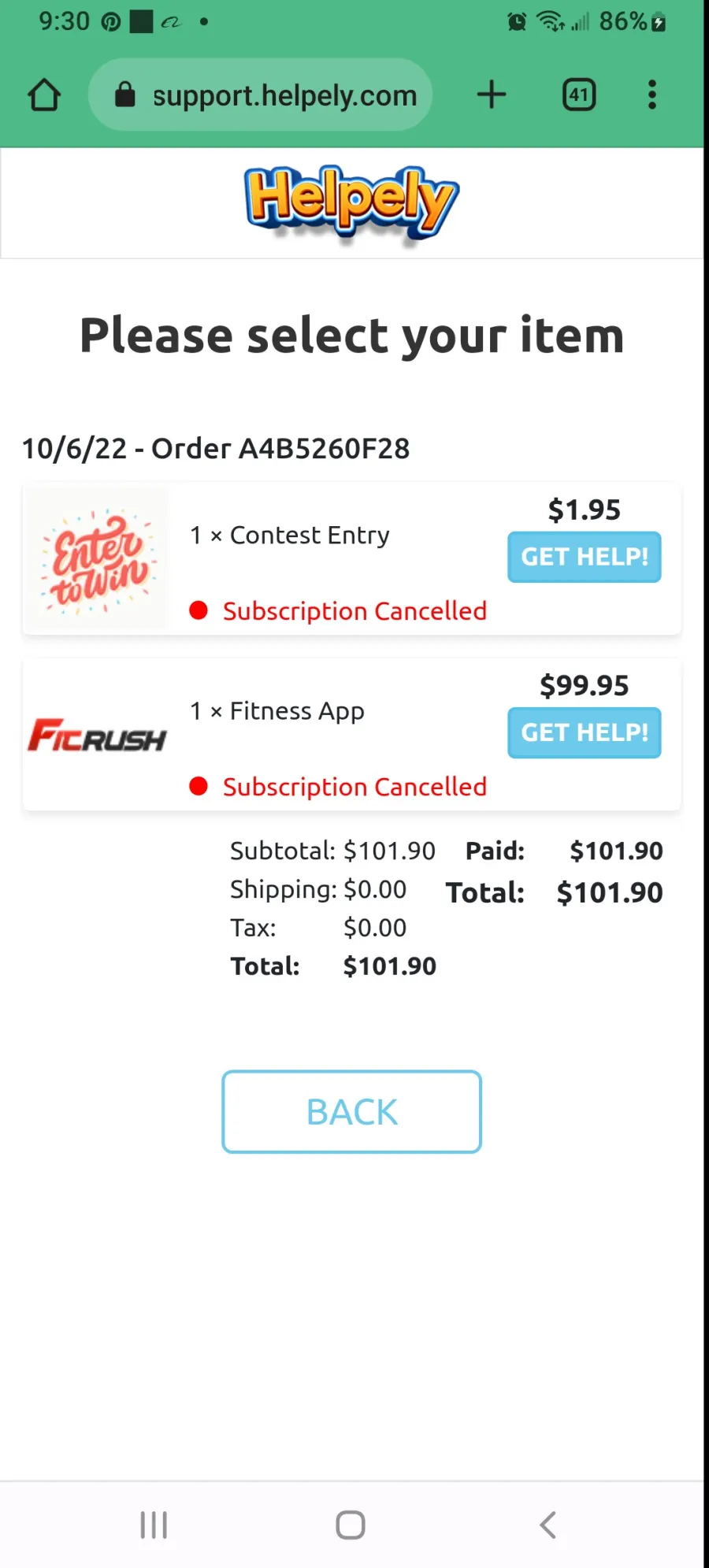The height and width of the screenshot is (1568, 709).
Task: Open the browser overflow menu
Action: click(x=651, y=95)
